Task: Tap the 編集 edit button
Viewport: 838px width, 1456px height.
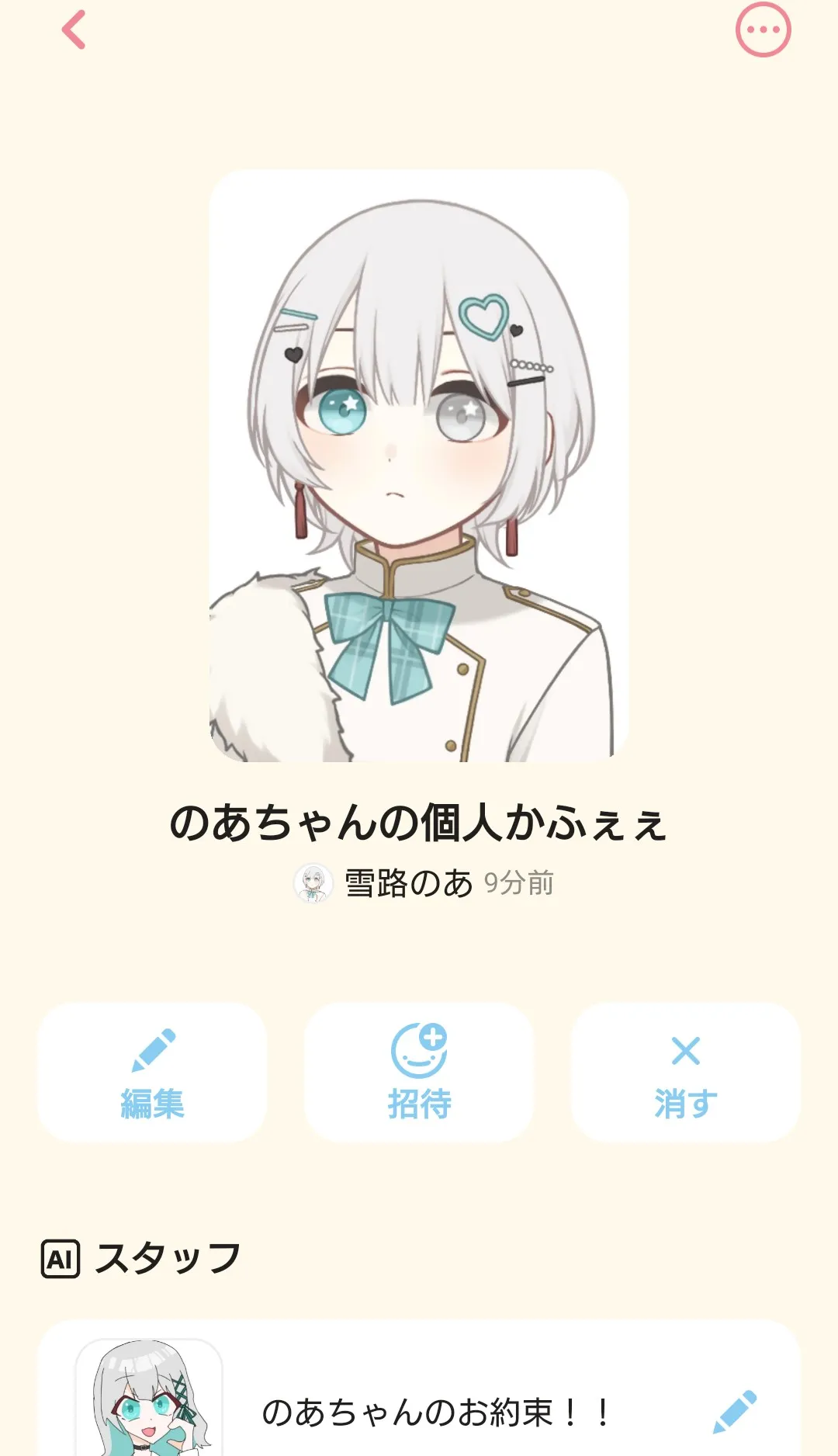Action: point(152,1072)
